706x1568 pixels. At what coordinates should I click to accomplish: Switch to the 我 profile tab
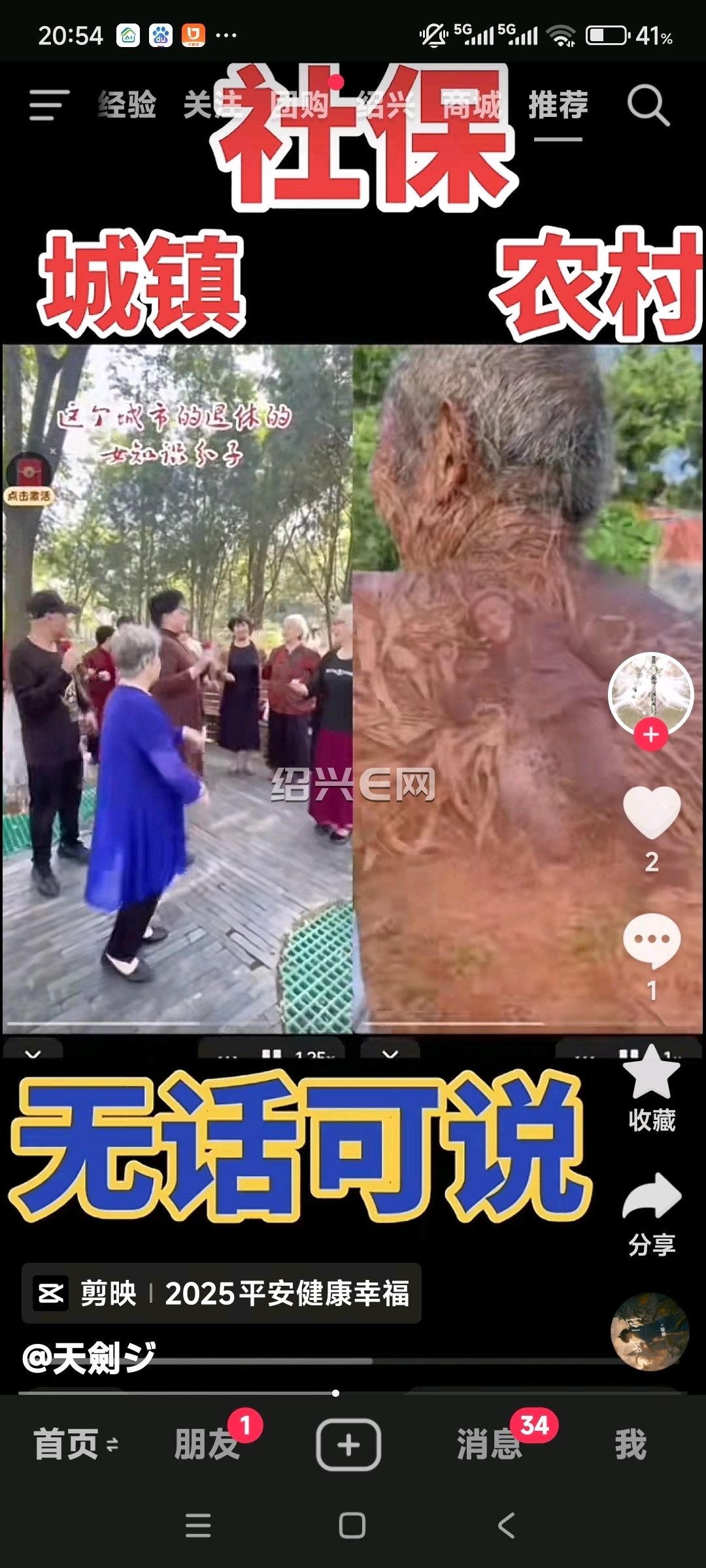[631, 1444]
